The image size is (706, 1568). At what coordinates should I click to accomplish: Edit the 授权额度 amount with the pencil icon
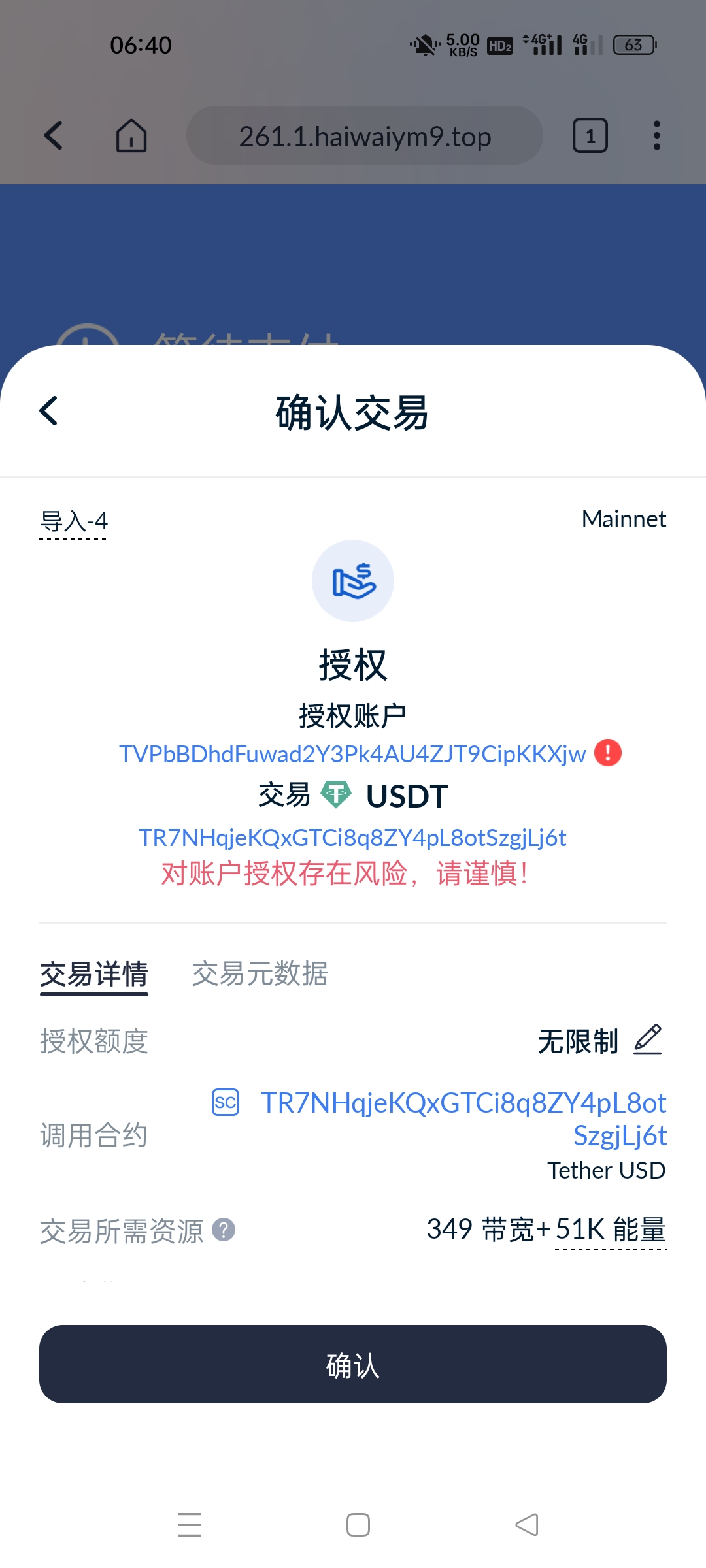[648, 1039]
